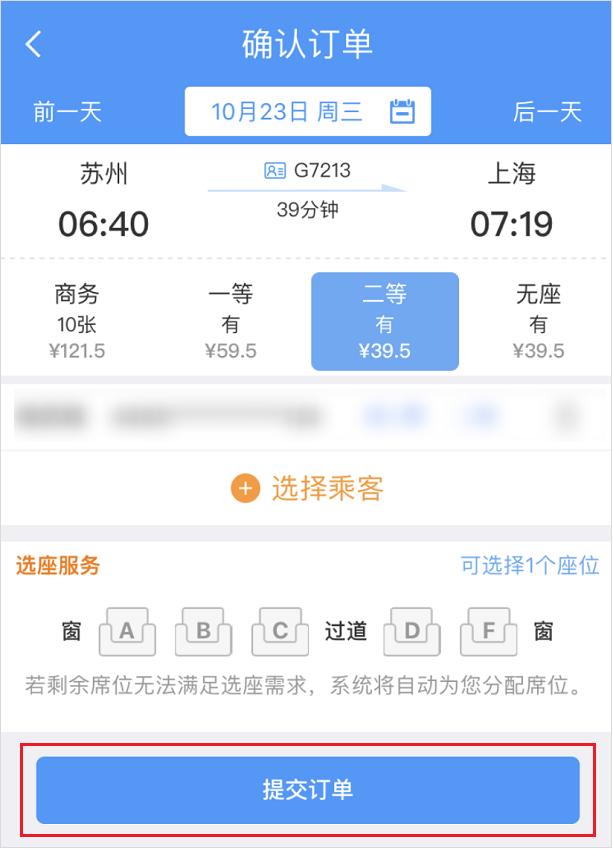Choose window seat A
Viewport: 613px width, 849px height.
pyautogui.click(x=126, y=631)
